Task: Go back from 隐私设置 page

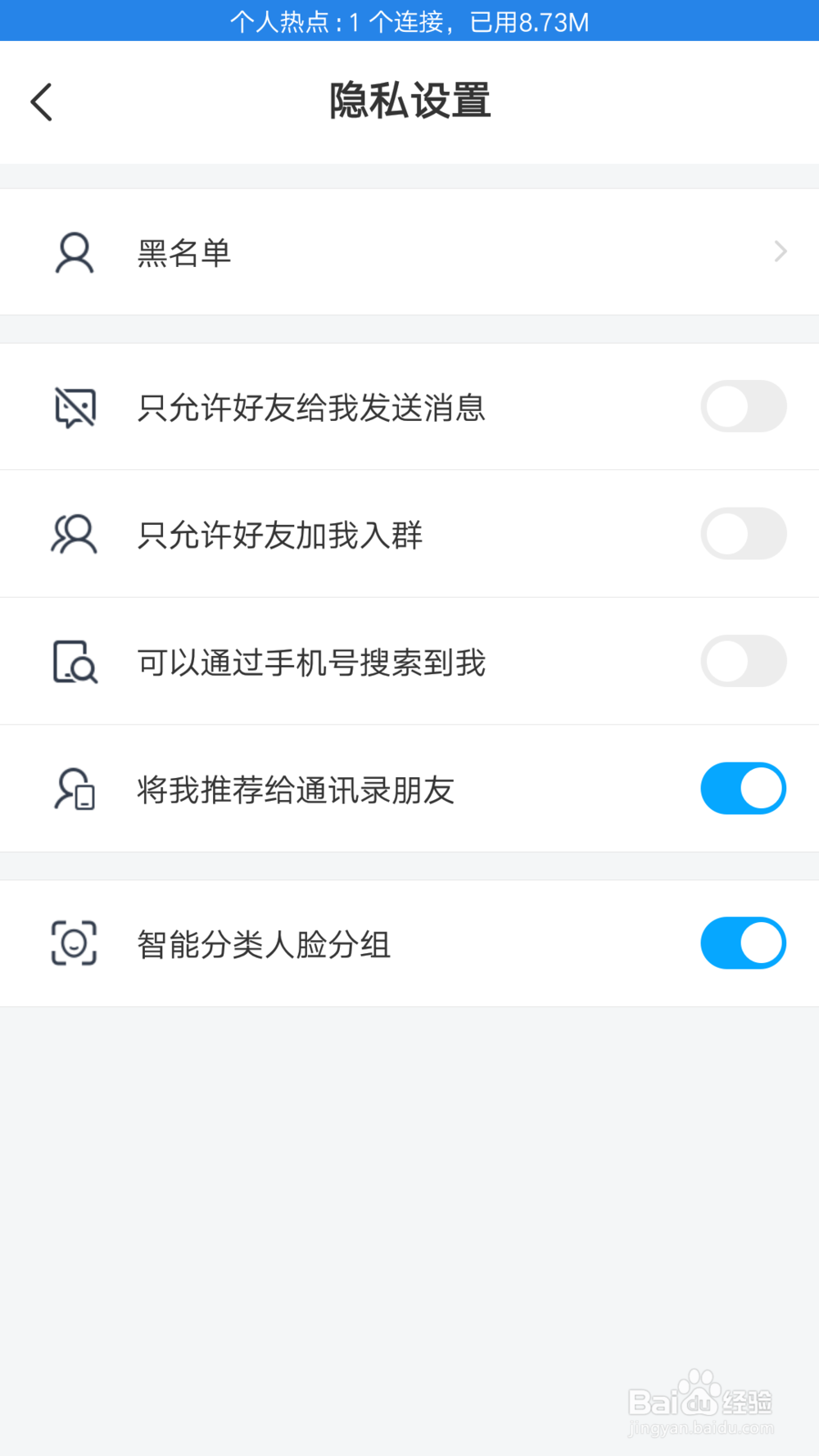Action: click(42, 102)
